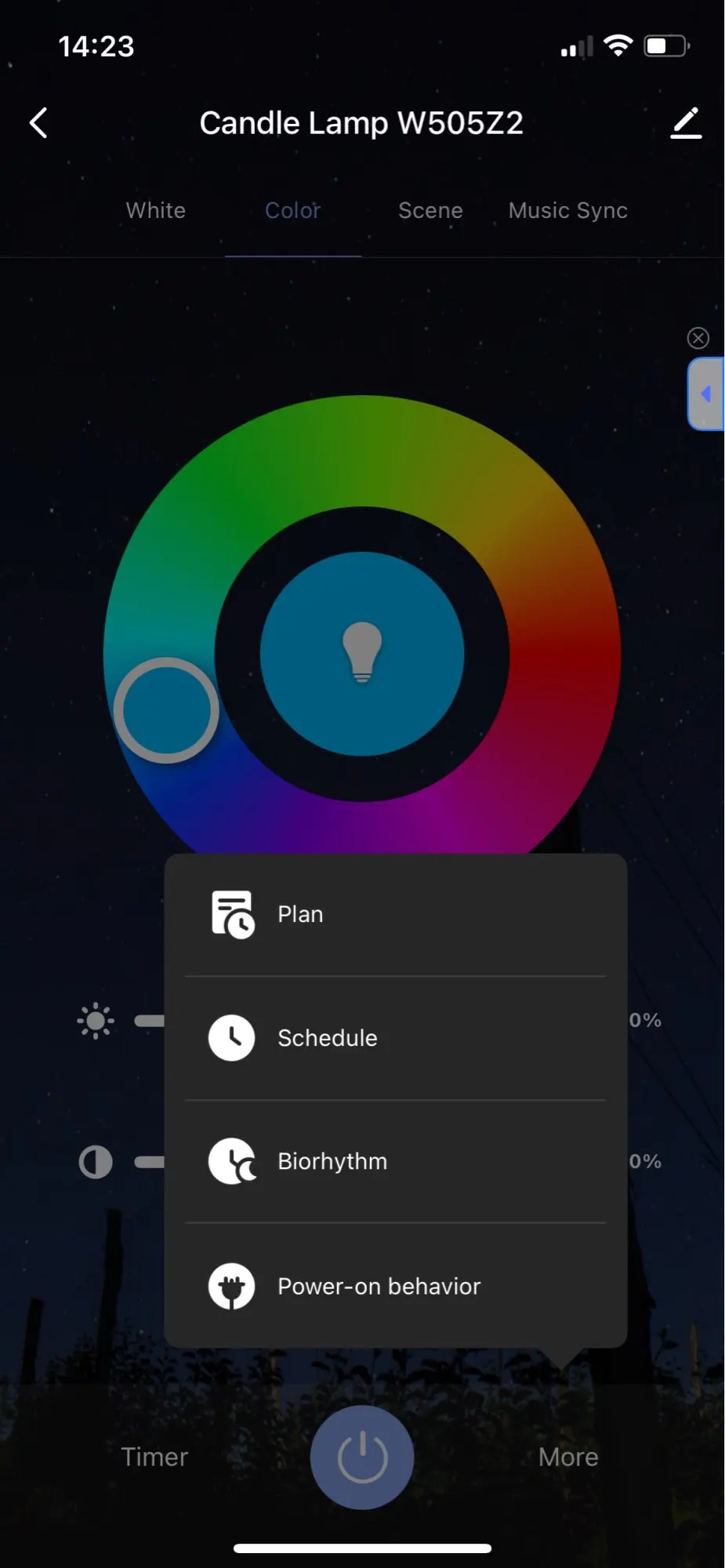This screenshot has width=725, height=1568.
Task: Expand the More options menu
Action: coord(567,1456)
